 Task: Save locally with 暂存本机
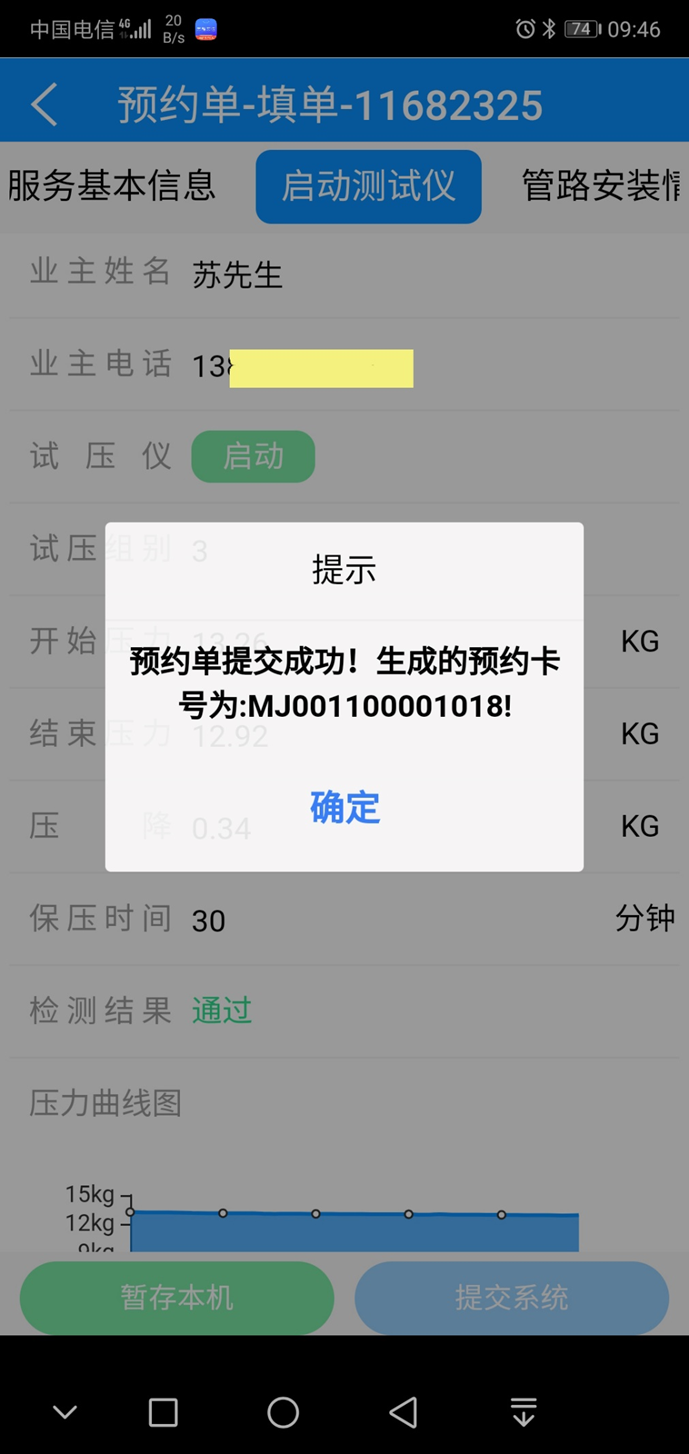tap(177, 1298)
